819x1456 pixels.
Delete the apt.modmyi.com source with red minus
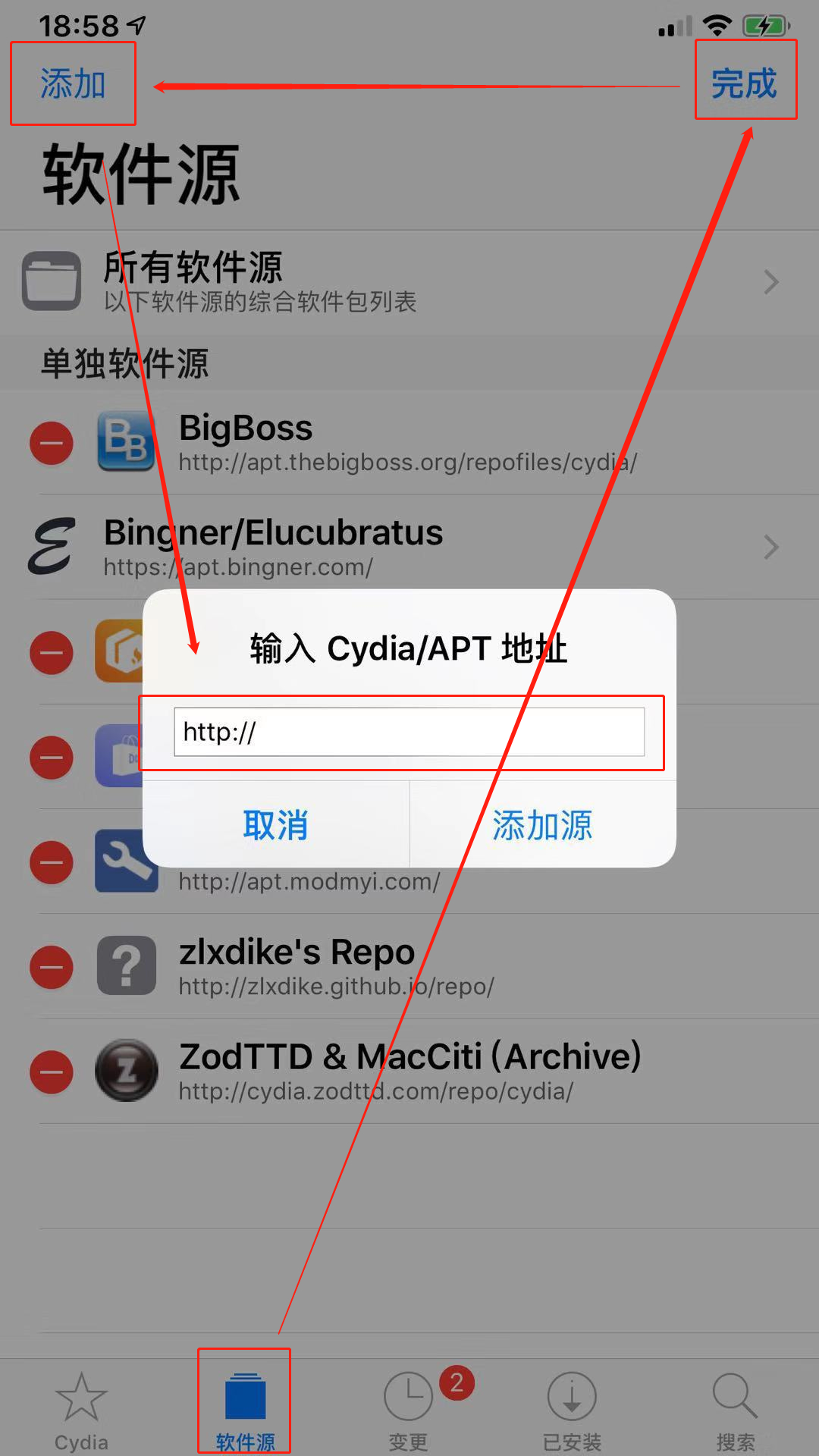click(52, 862)
